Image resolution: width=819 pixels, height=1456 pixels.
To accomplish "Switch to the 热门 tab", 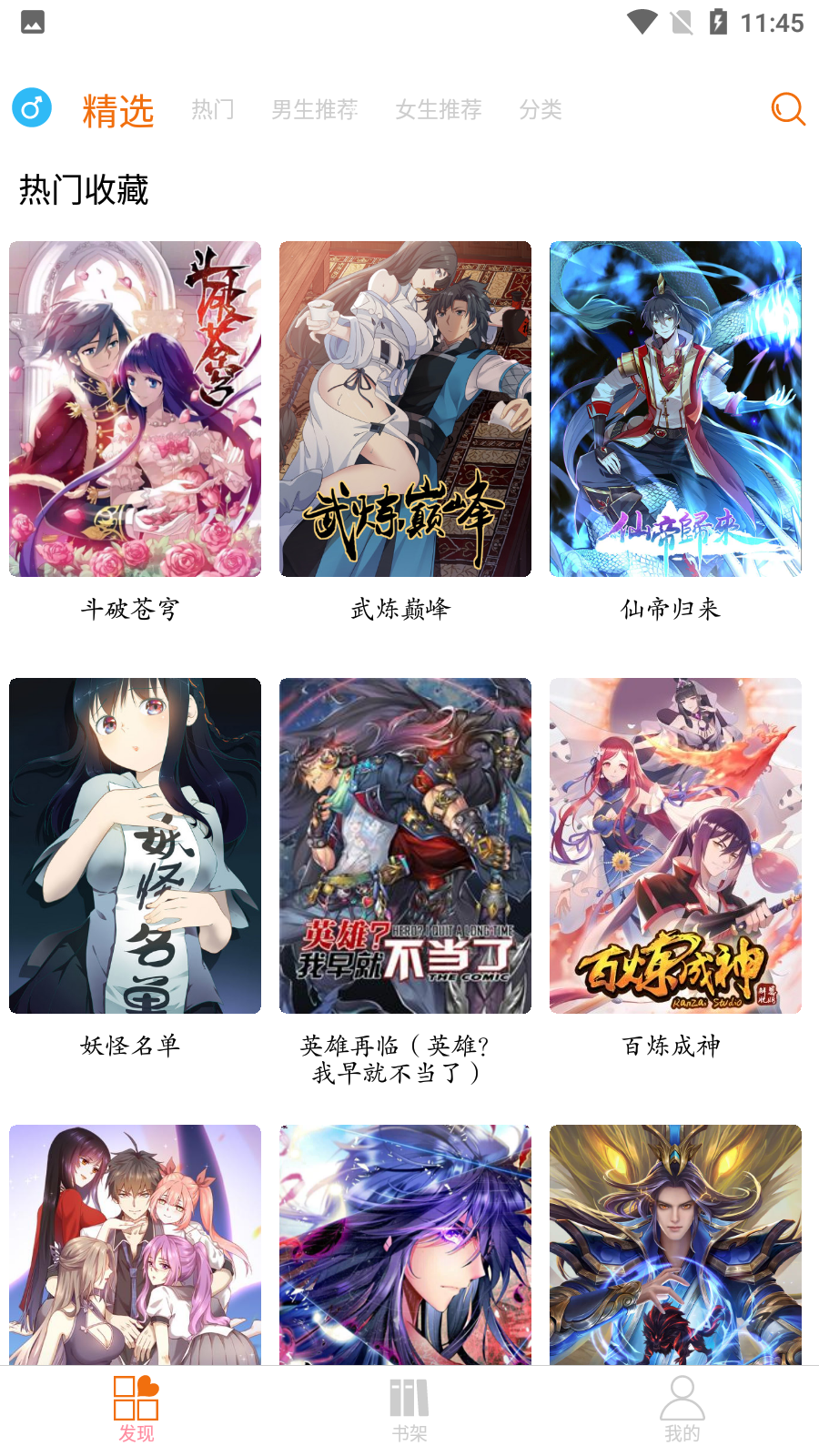I will tap(213, 110).
